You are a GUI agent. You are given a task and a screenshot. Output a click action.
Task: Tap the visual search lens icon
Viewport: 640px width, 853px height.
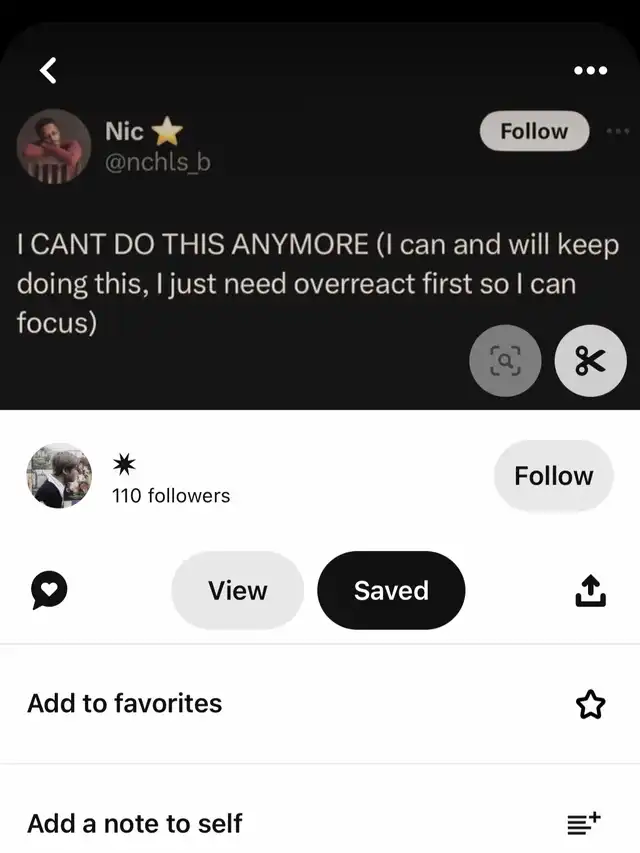pyautogui.click(x=505, y=361)
